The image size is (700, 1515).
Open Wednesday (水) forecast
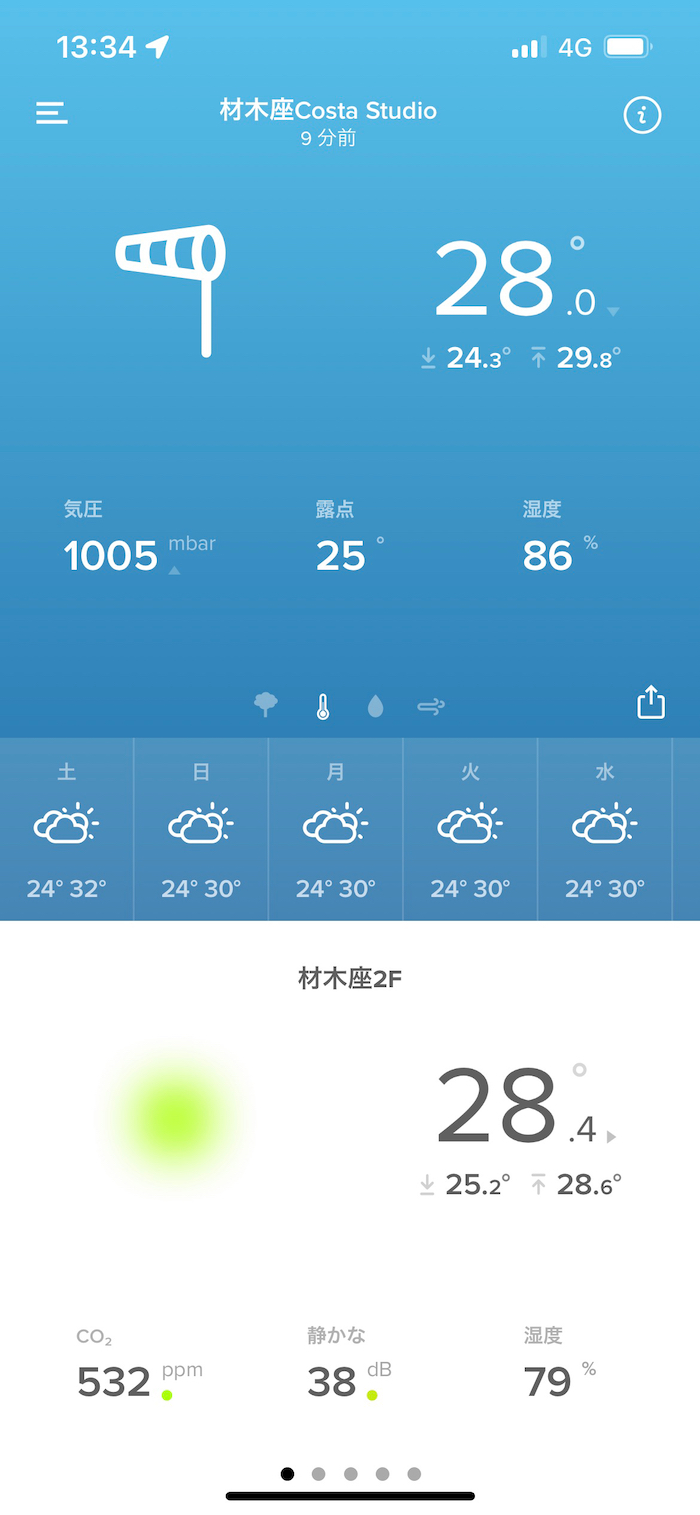coord(605,829)
